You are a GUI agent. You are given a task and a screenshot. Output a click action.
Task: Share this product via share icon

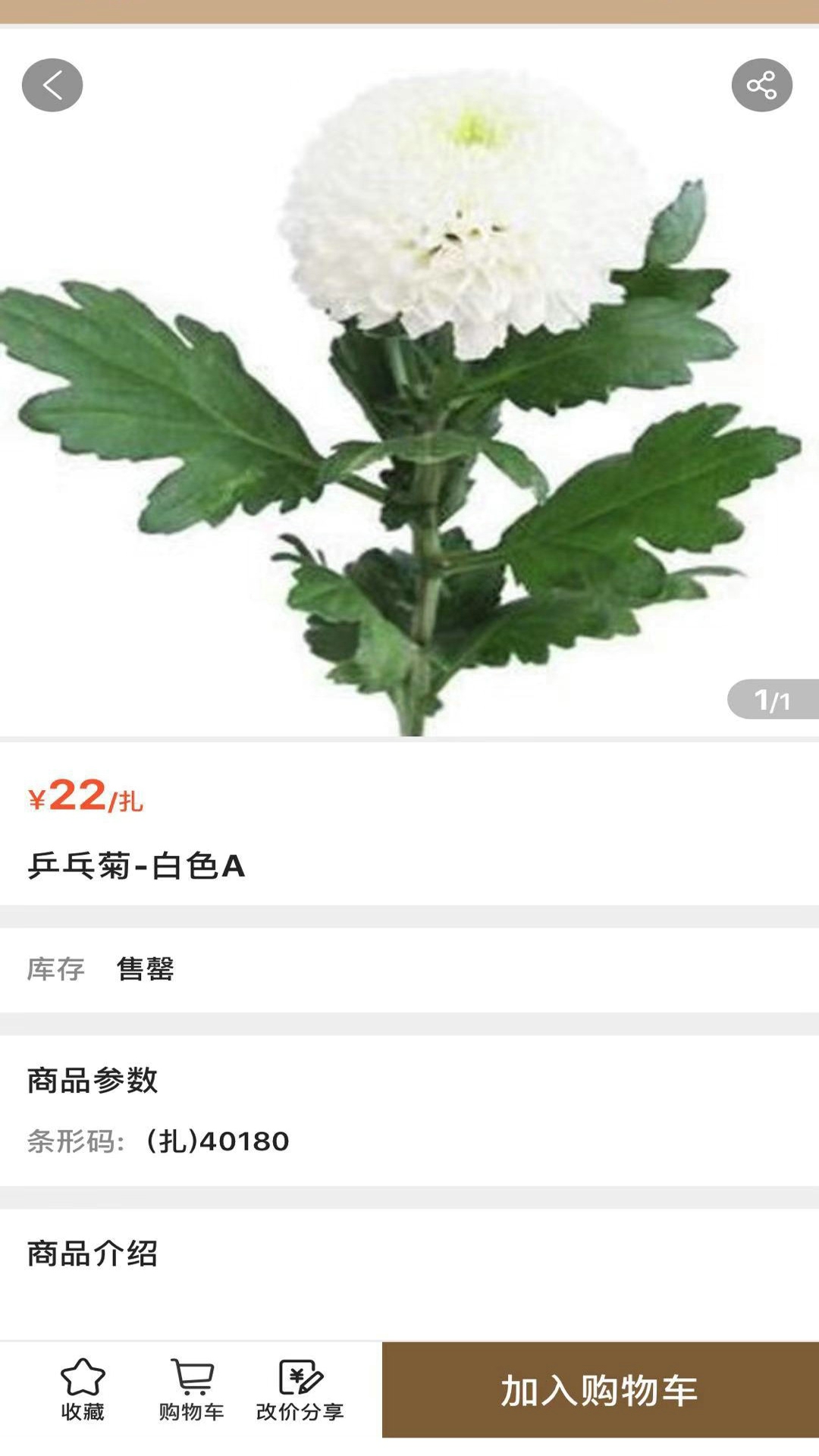[x=761, y=85]
